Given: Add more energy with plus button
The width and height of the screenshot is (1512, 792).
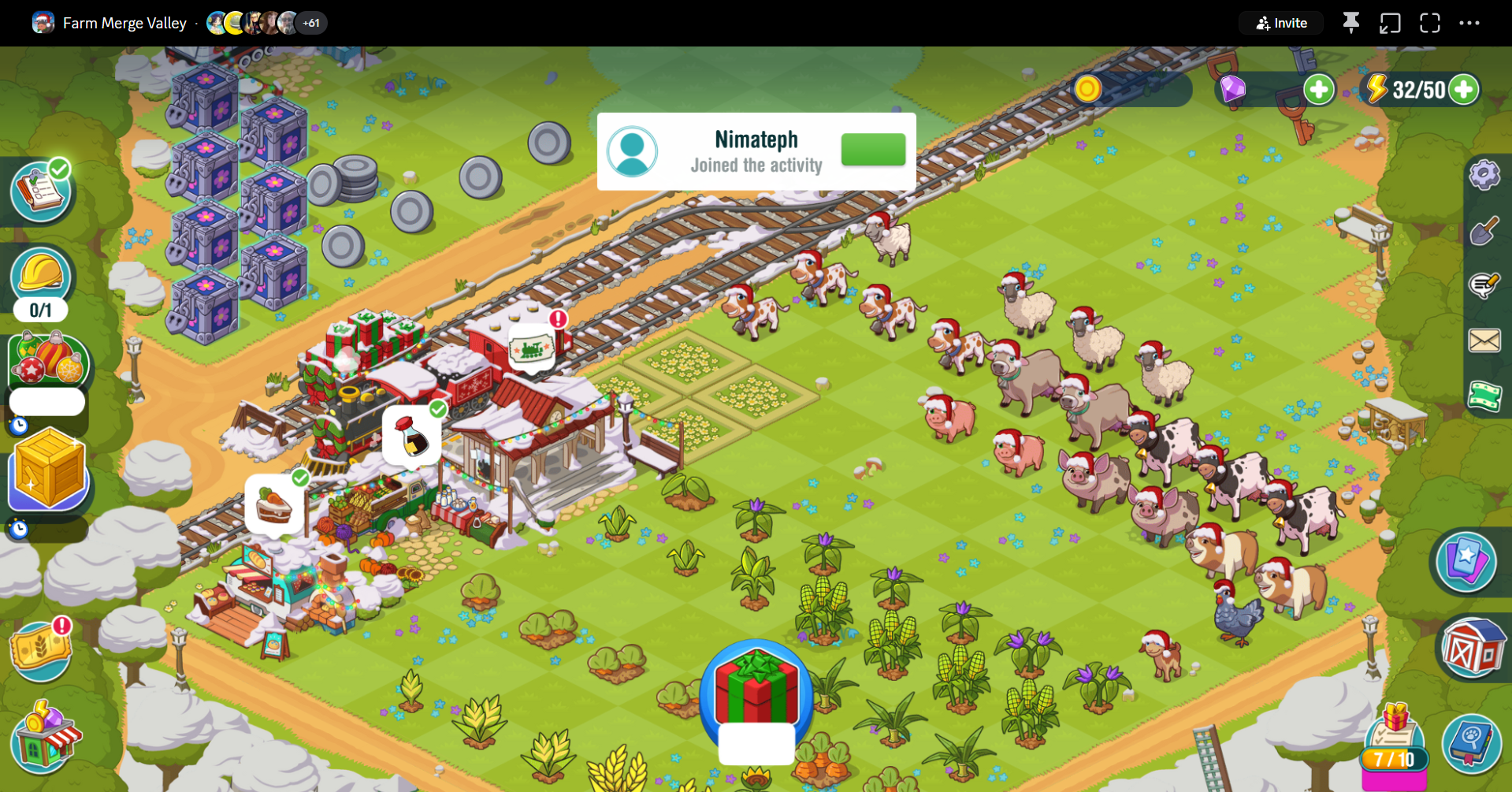Looking at the screenshot, I should (1463, 90).
